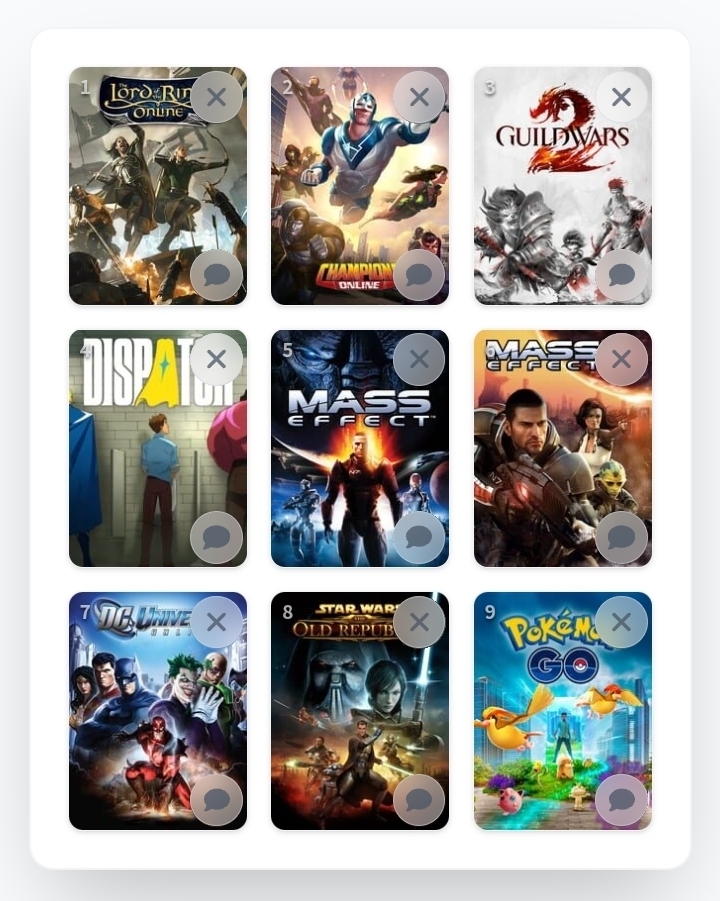The image size is (720, 901).
Task: Add a note to Dispatch
Action: (216, 537)
